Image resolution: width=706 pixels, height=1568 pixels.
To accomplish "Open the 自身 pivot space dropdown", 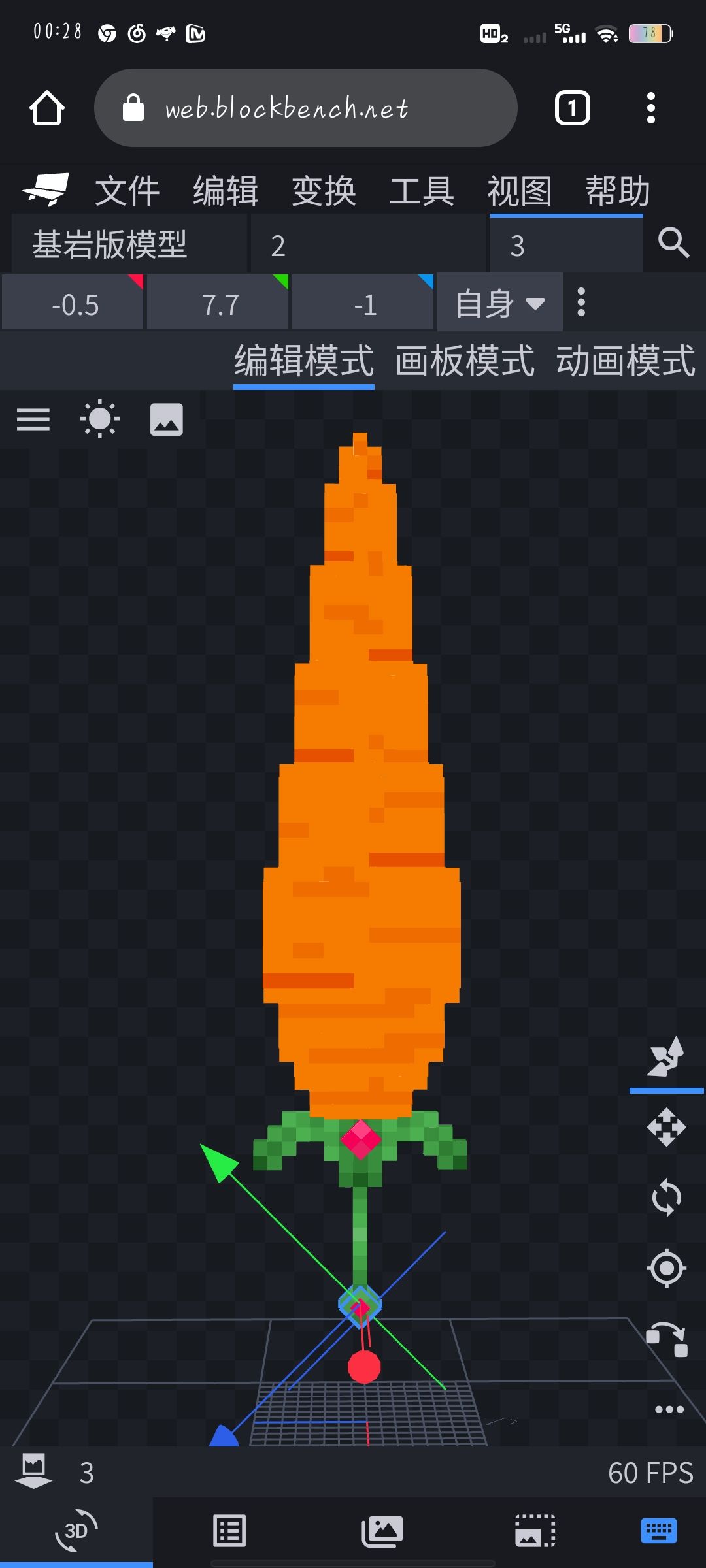I will tap(499, 302).
